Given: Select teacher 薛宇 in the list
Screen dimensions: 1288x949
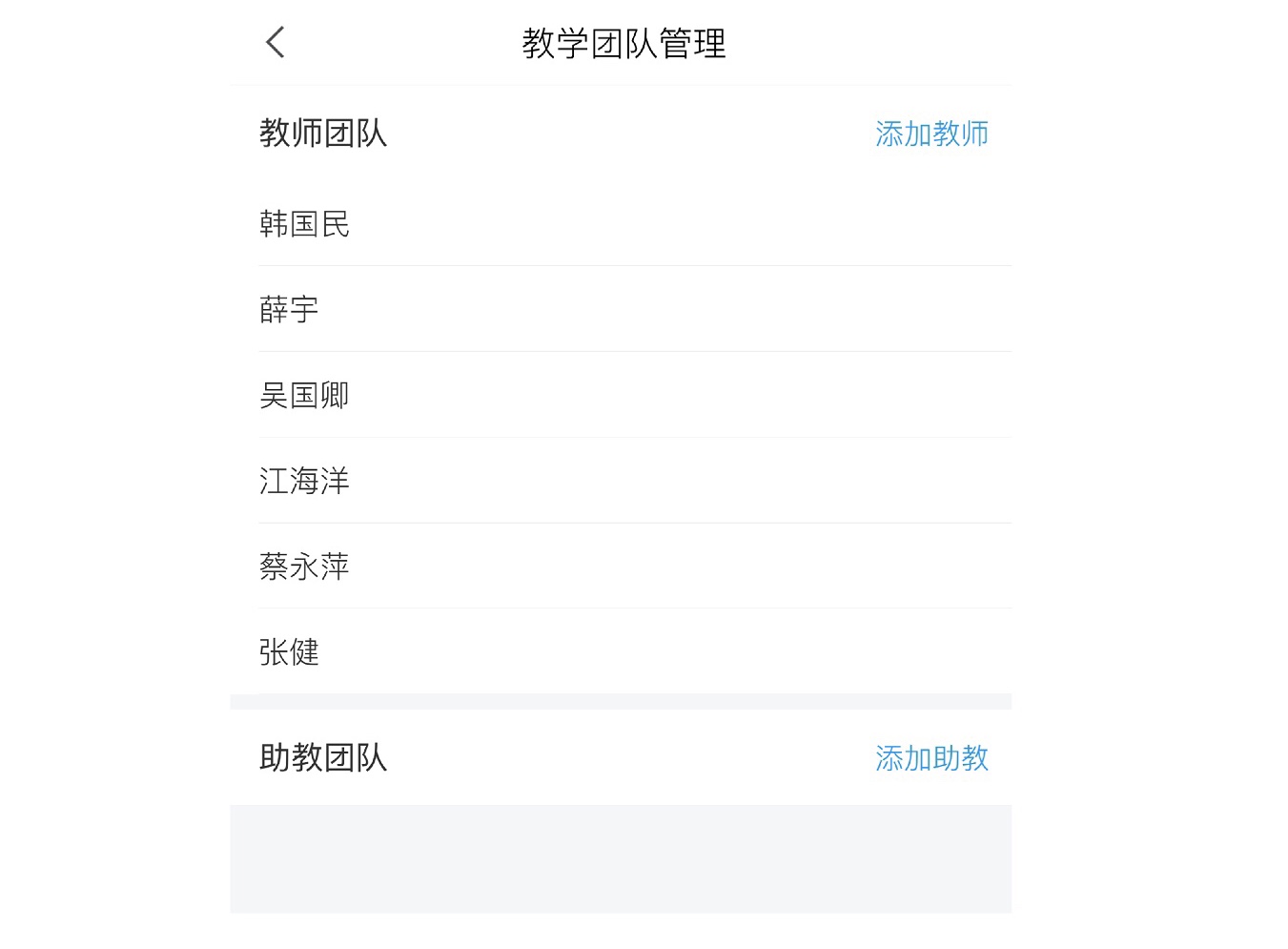Looking at the screenshot, I should click(x=289, y=309).
